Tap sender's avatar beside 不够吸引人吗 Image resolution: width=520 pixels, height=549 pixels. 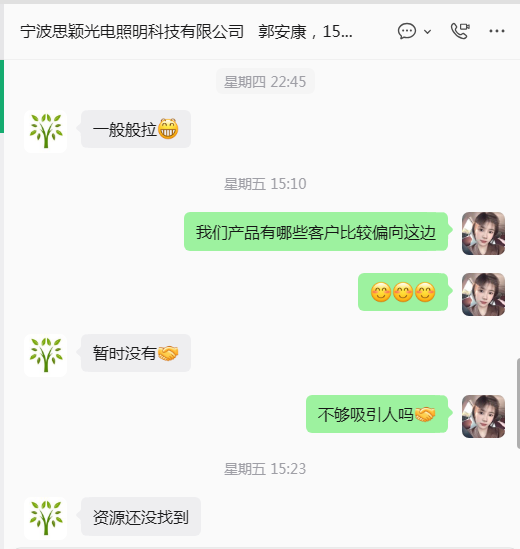click(483, 416)
